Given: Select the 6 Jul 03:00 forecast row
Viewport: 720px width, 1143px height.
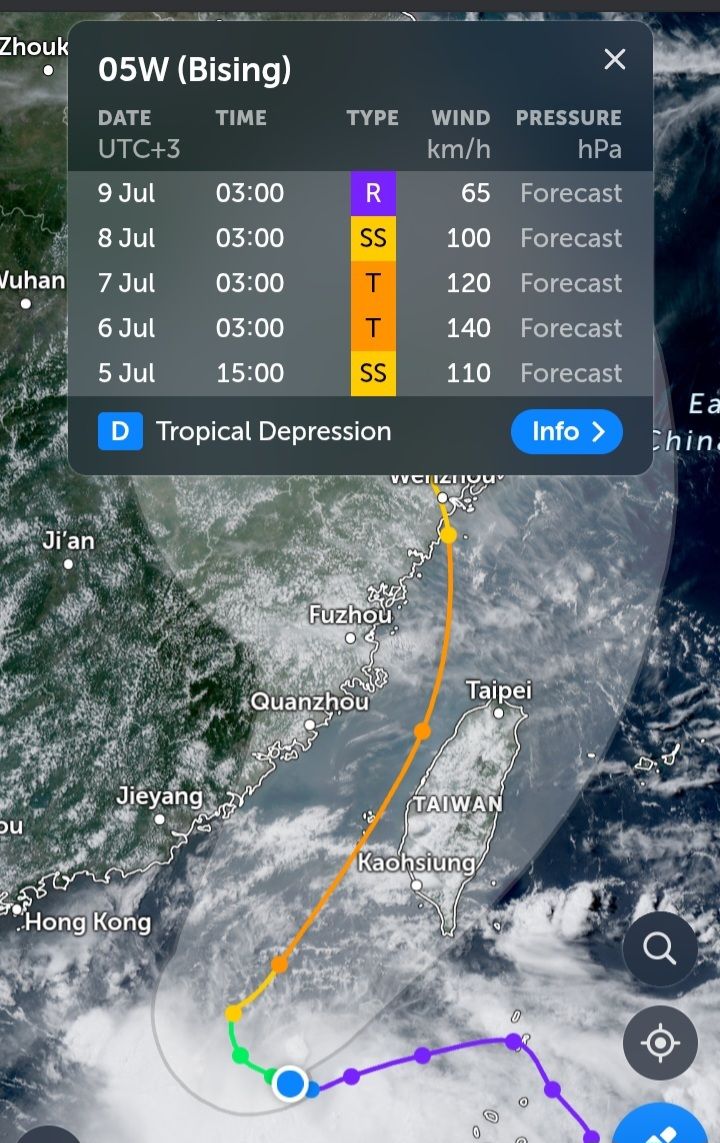Looking at the screenshot, I should tap(360, 328).
